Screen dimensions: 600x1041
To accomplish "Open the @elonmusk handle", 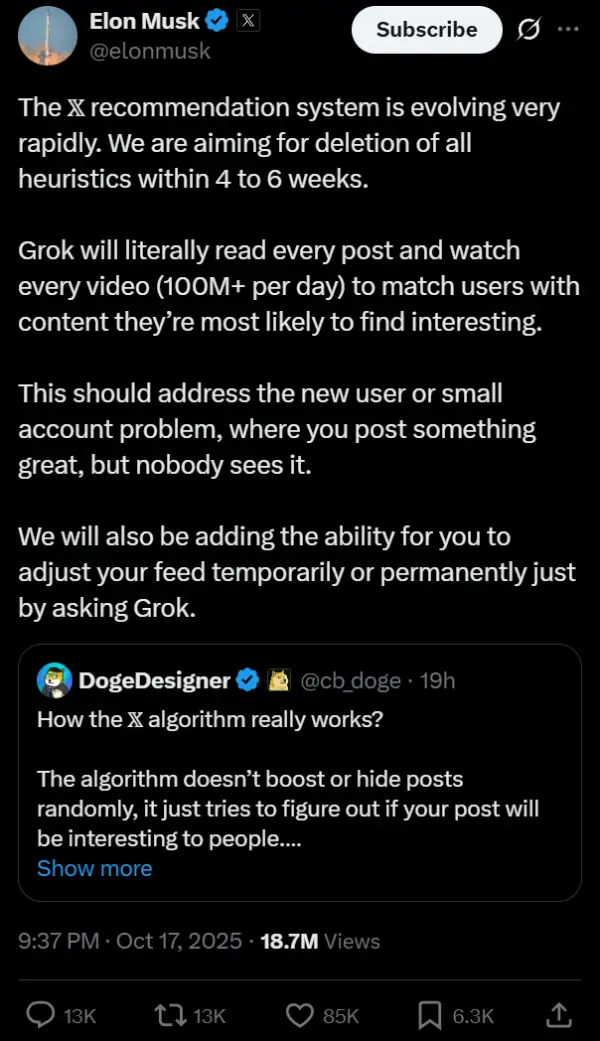I will 150,51.
